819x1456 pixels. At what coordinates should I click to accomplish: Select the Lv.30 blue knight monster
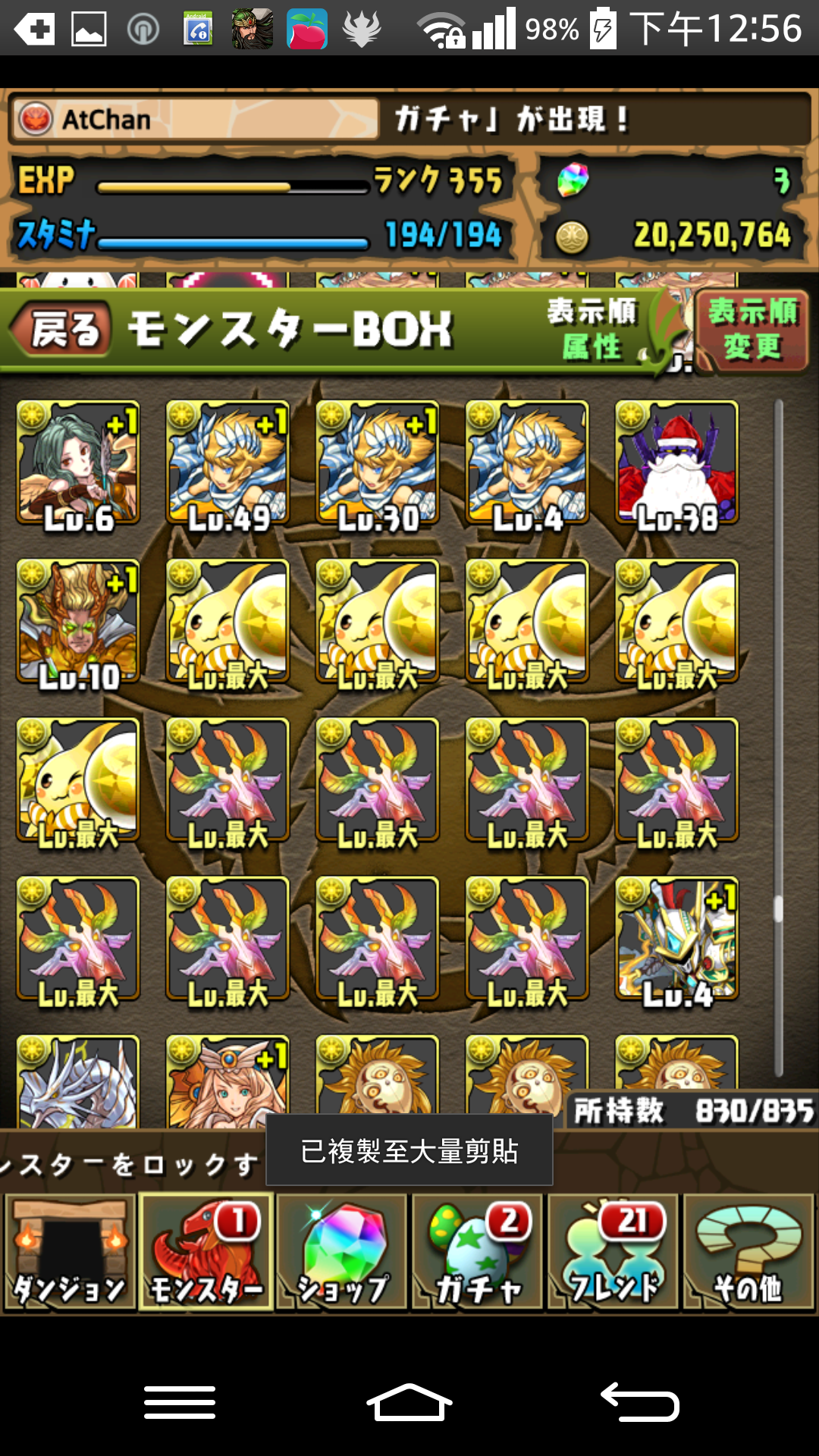point(377,464)
